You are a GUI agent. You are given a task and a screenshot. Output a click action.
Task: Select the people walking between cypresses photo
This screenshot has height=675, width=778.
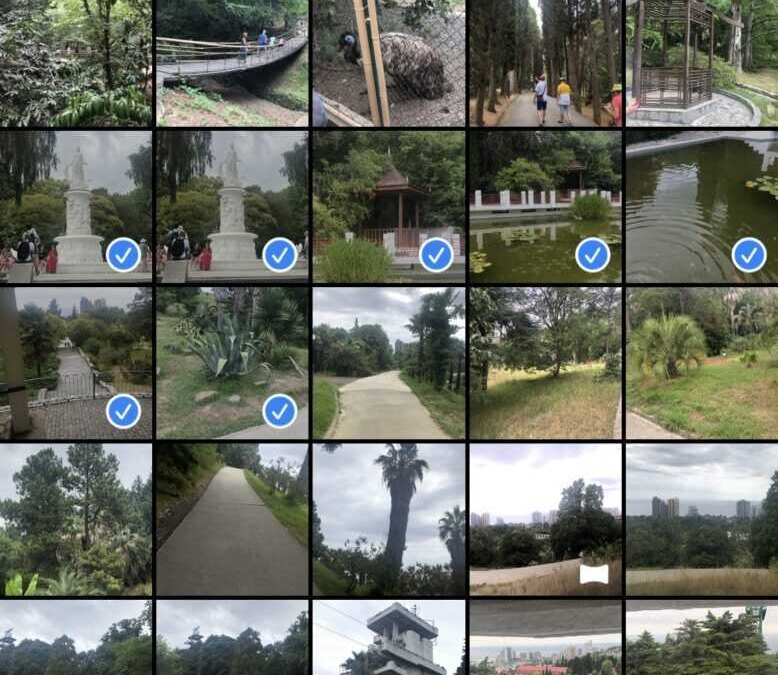point(545,62)
